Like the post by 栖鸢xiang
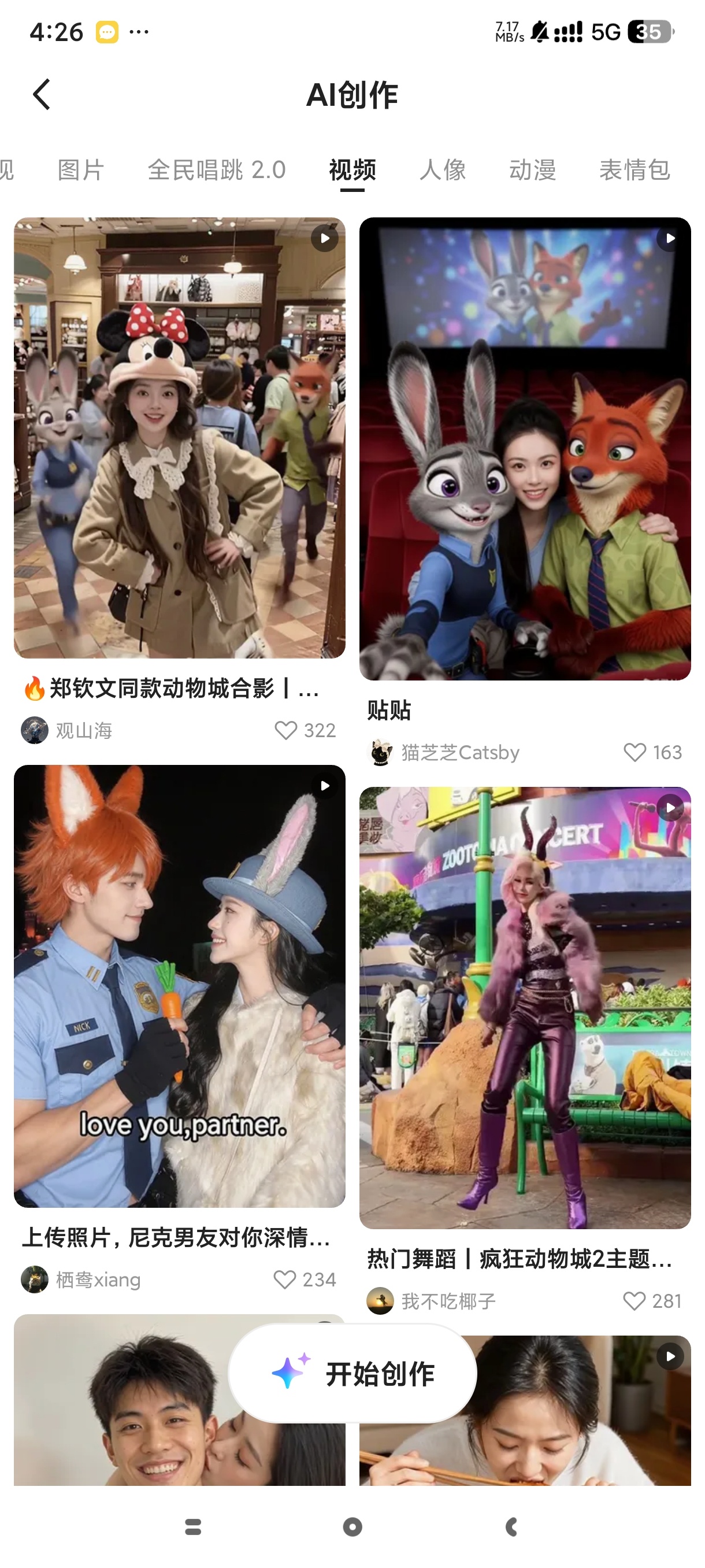This screenshot has width=705, height=1568. (284, 1279)
